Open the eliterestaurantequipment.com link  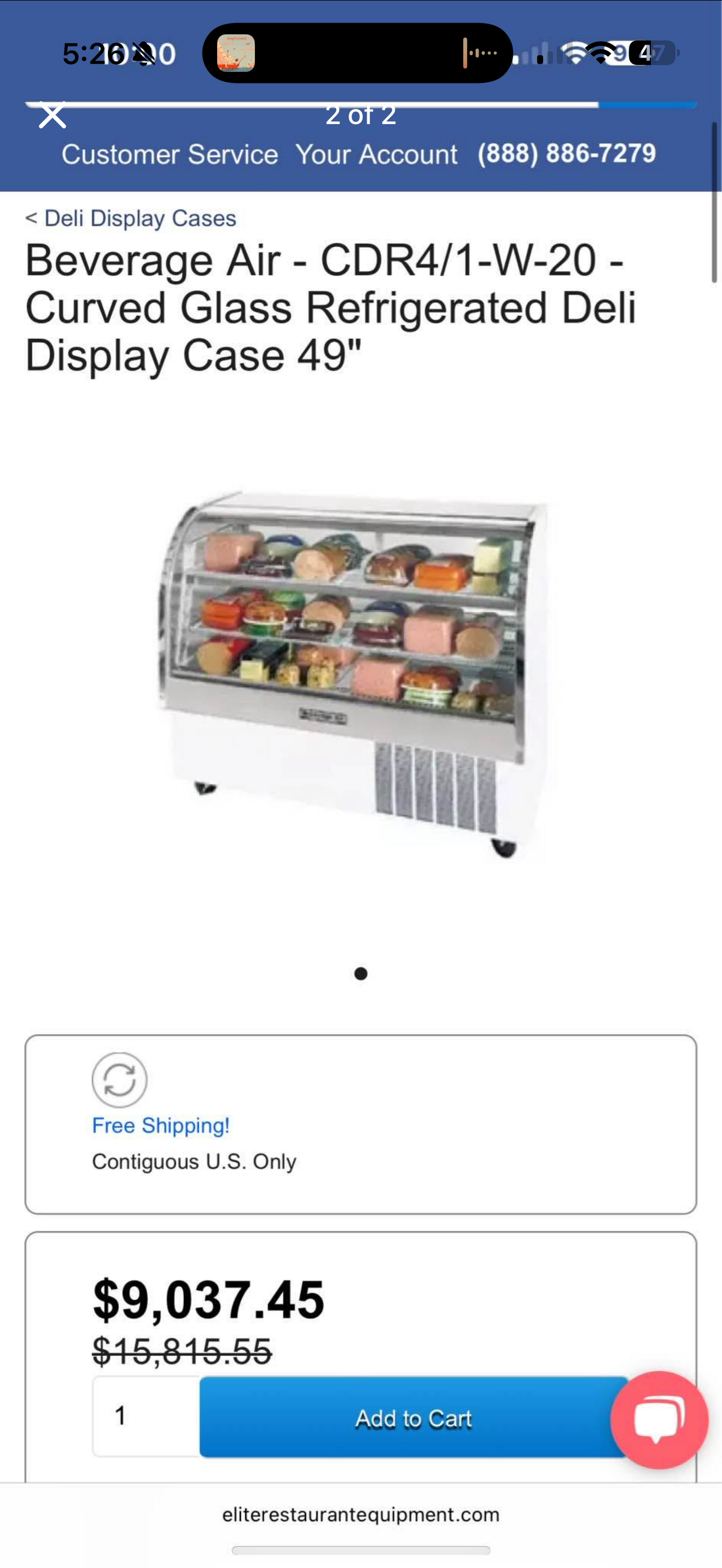click(x=360, y=1514)
